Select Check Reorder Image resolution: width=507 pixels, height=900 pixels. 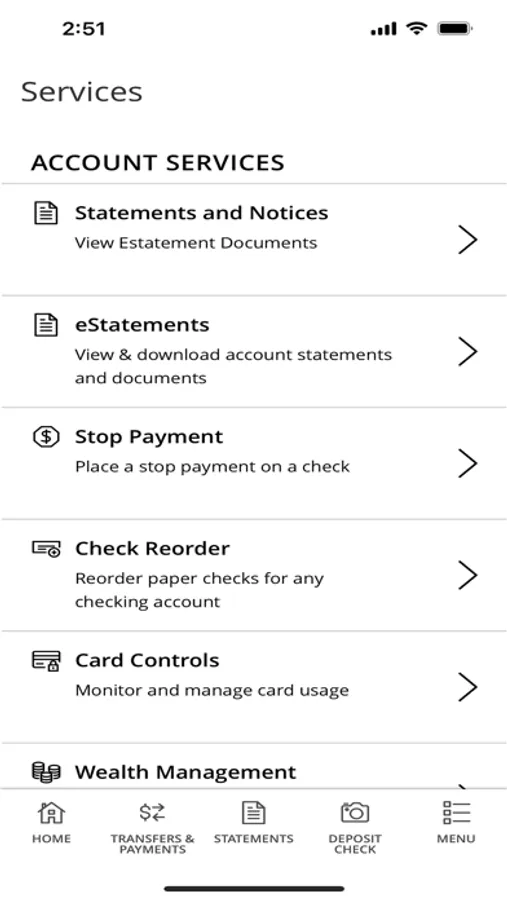pyautogui.click(x=253, y=575)
